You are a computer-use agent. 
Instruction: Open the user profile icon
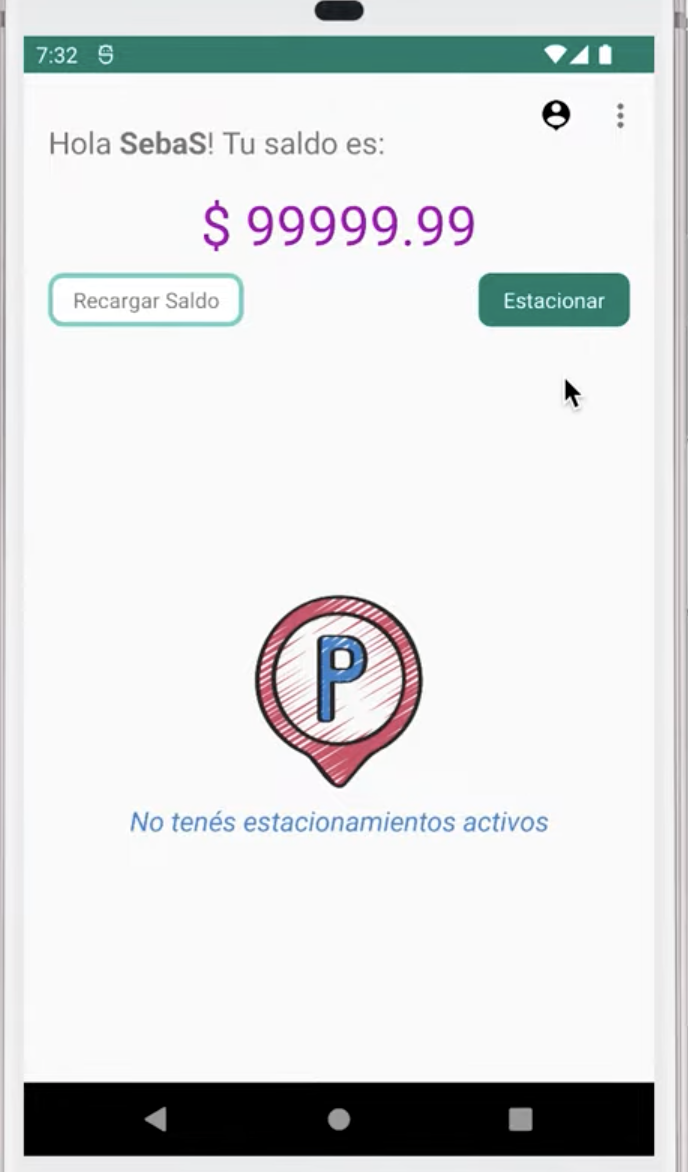tap(556, 115)
